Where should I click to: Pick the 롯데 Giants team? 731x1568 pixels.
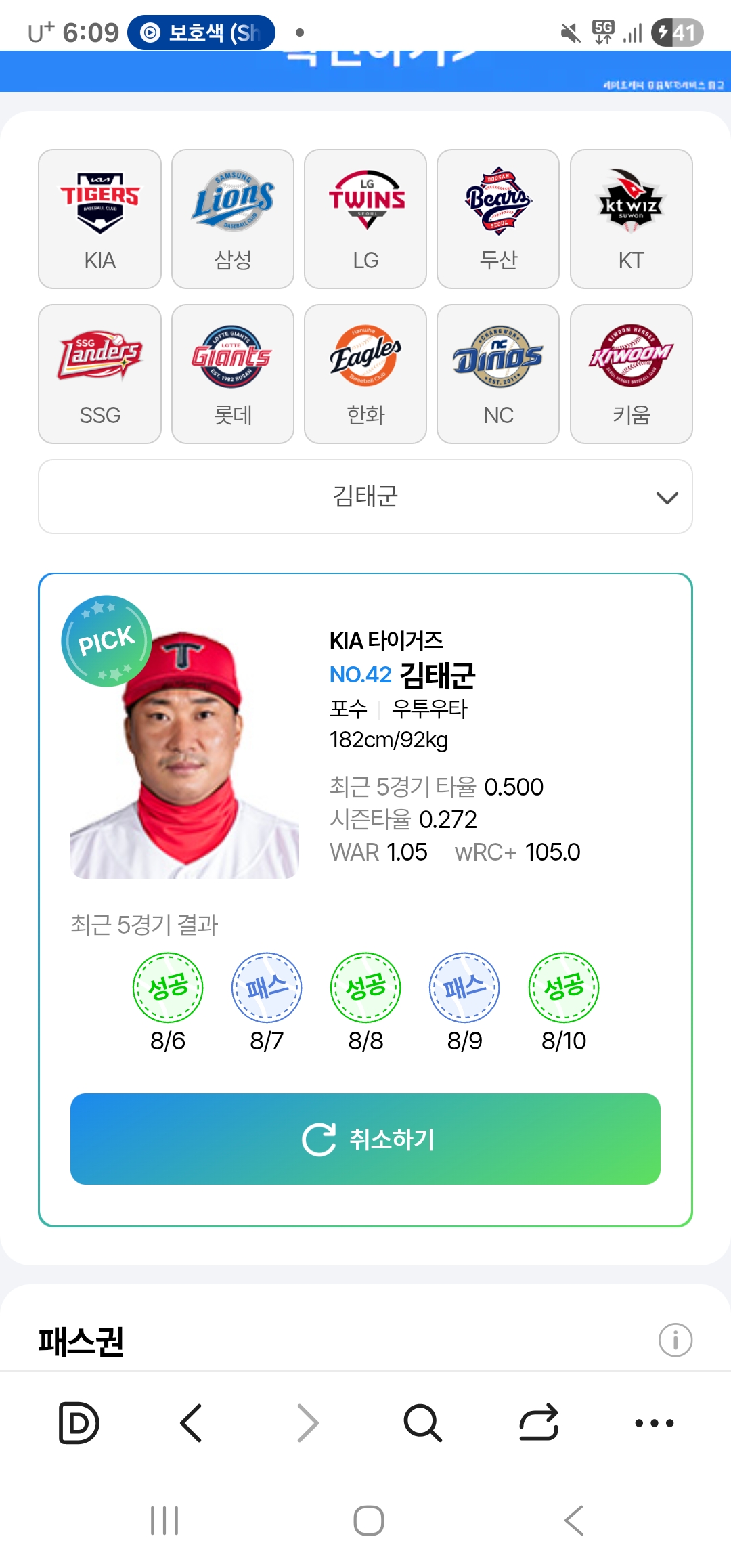pos(233,374)
